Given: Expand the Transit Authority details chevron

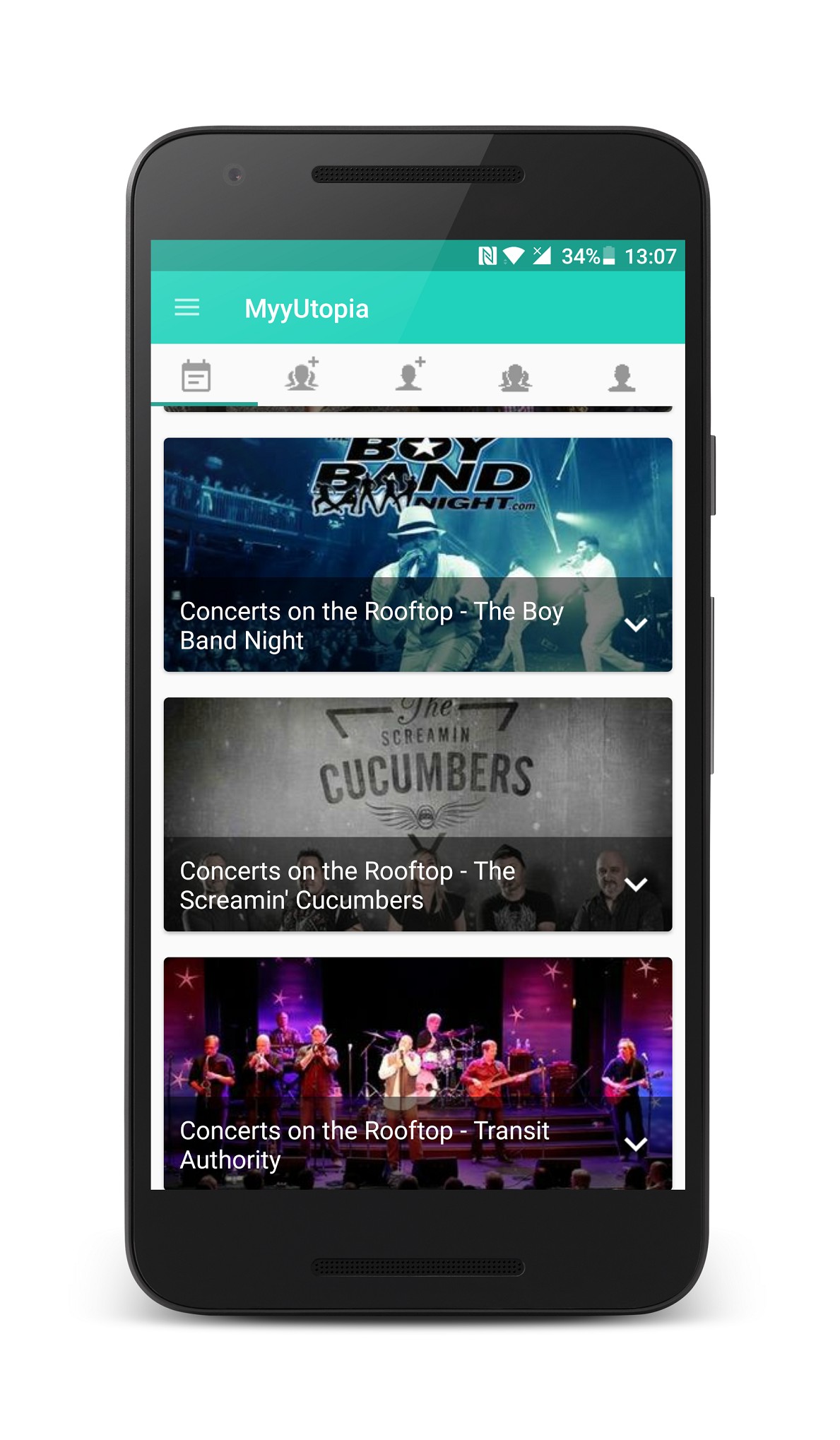Looking at the screenshot, I should pyautogui.click(x=636, y=1144).
